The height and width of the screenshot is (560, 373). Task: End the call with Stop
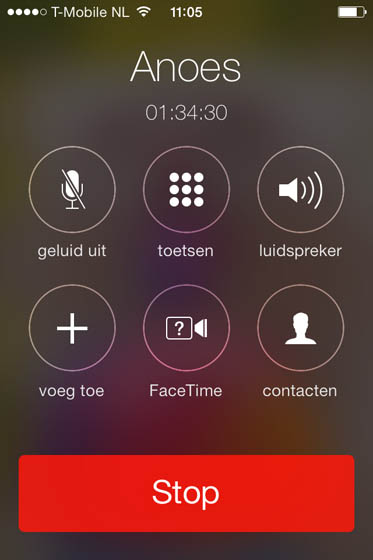186,493
